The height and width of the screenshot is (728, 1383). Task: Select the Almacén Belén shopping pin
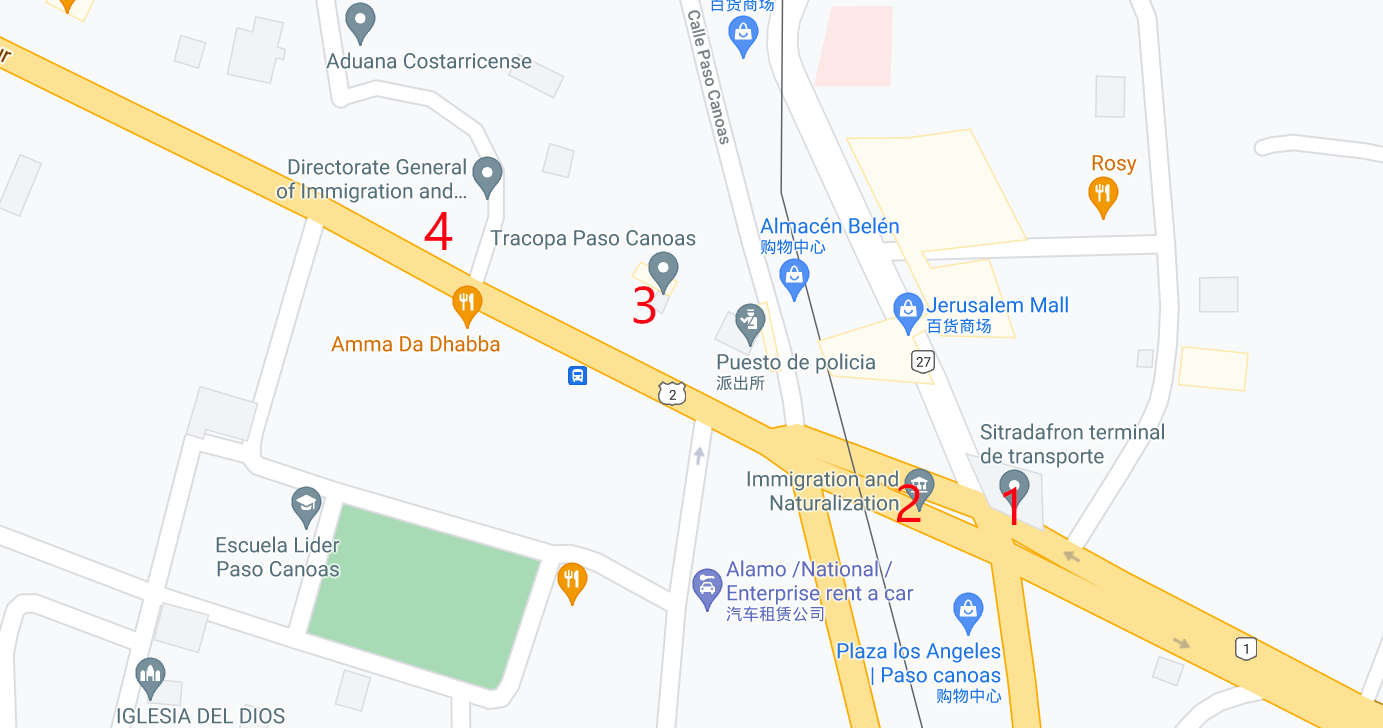click(795, 275)
